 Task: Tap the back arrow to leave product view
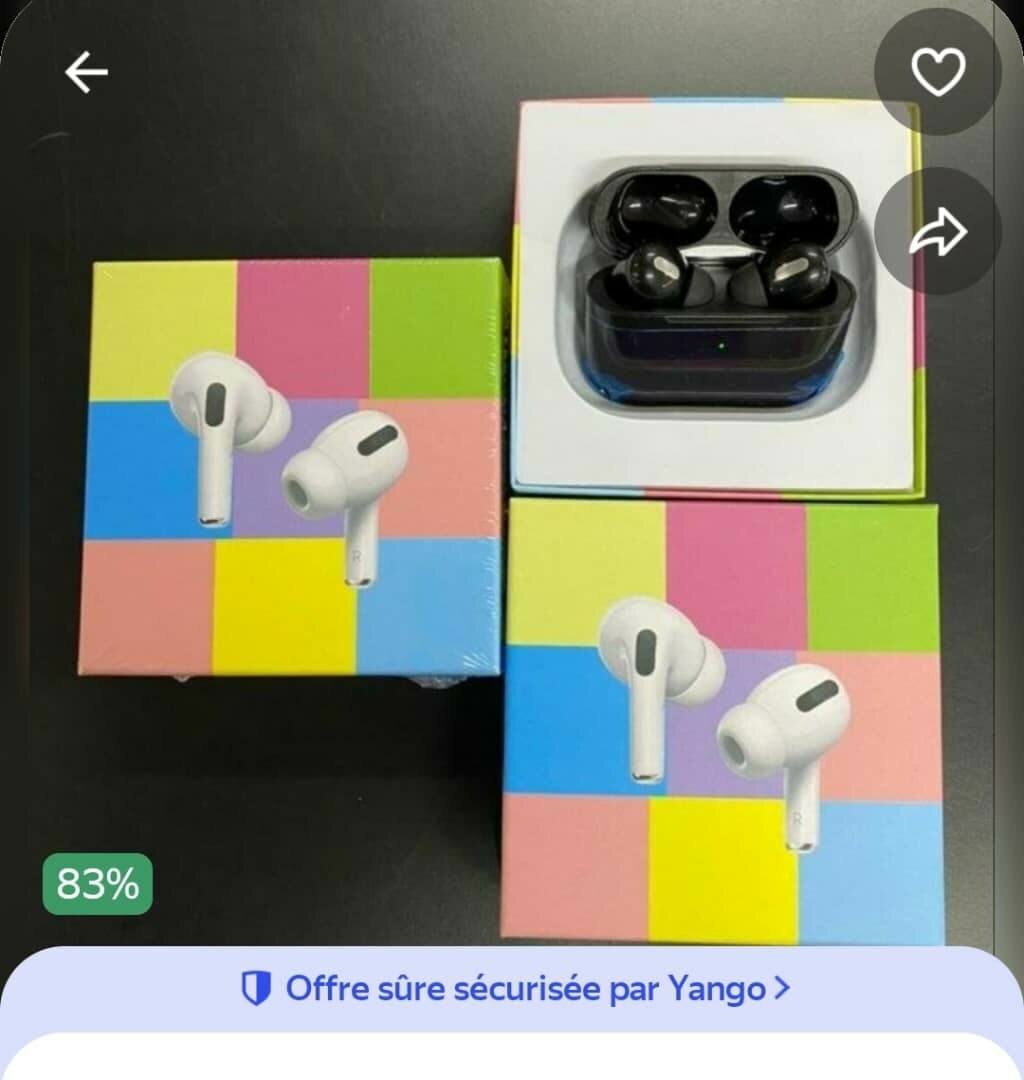[87, 70]
